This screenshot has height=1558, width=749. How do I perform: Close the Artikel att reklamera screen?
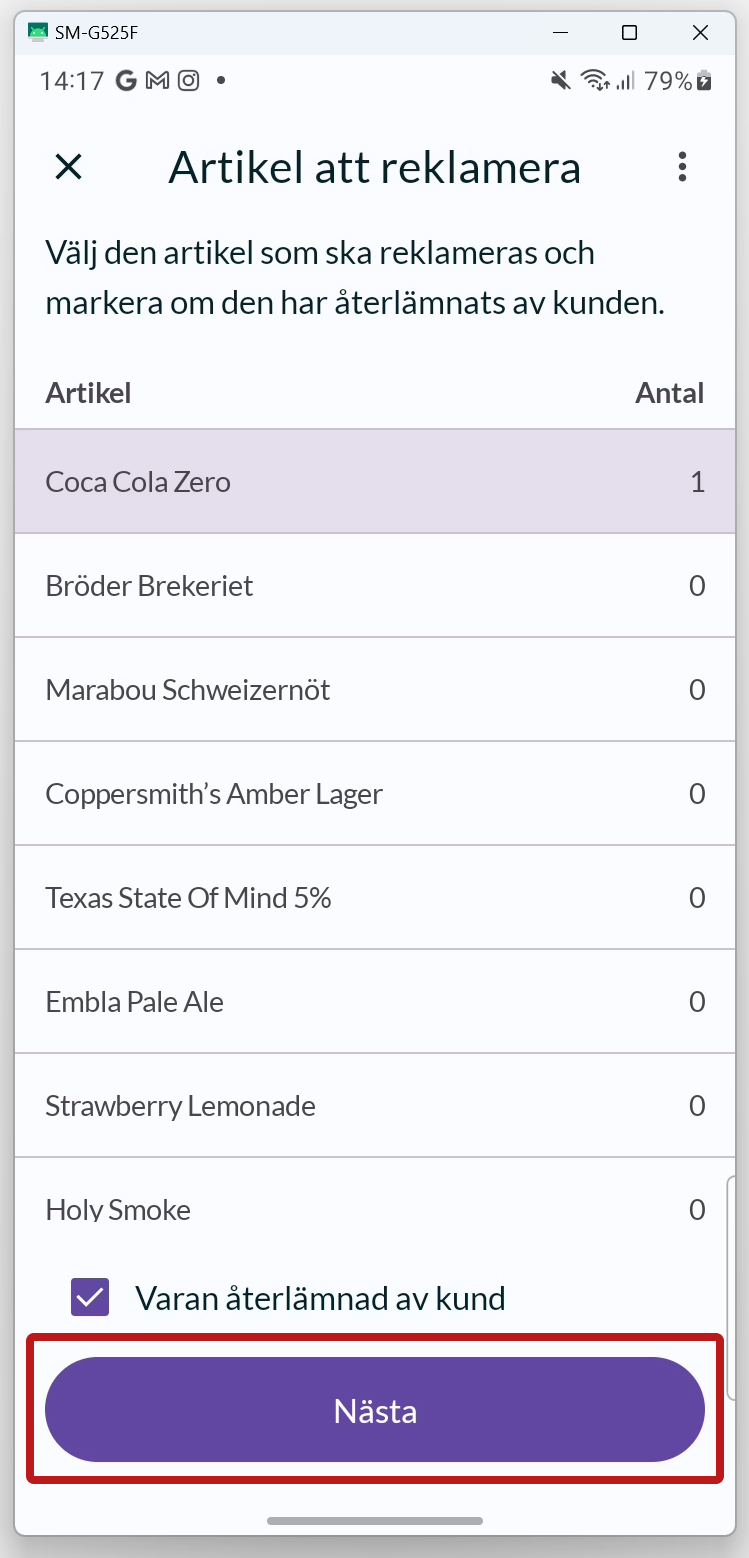(68, 167)
